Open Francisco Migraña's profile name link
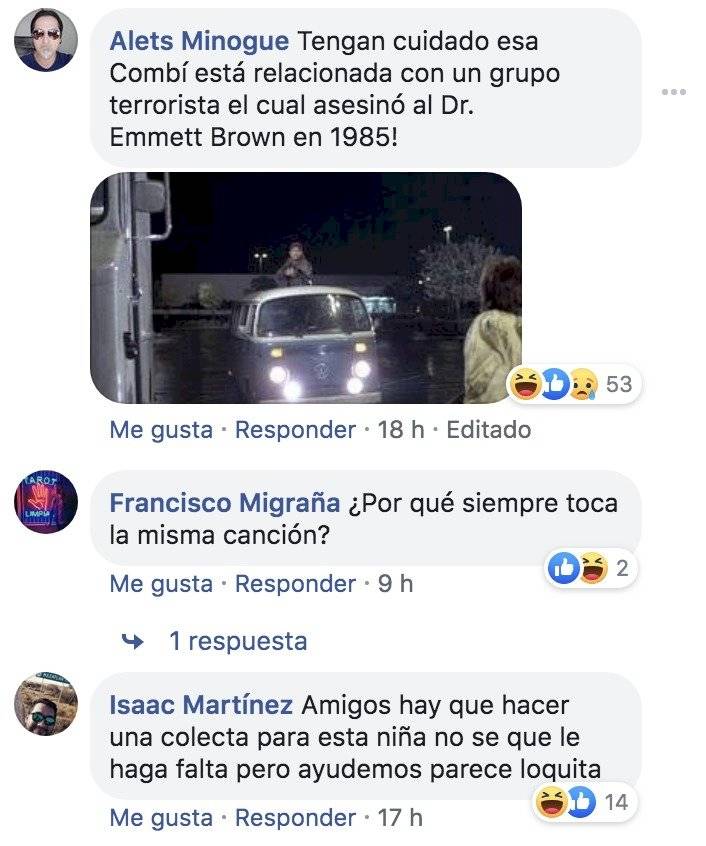This screenshot has height=846, width=706. point(225,503)
